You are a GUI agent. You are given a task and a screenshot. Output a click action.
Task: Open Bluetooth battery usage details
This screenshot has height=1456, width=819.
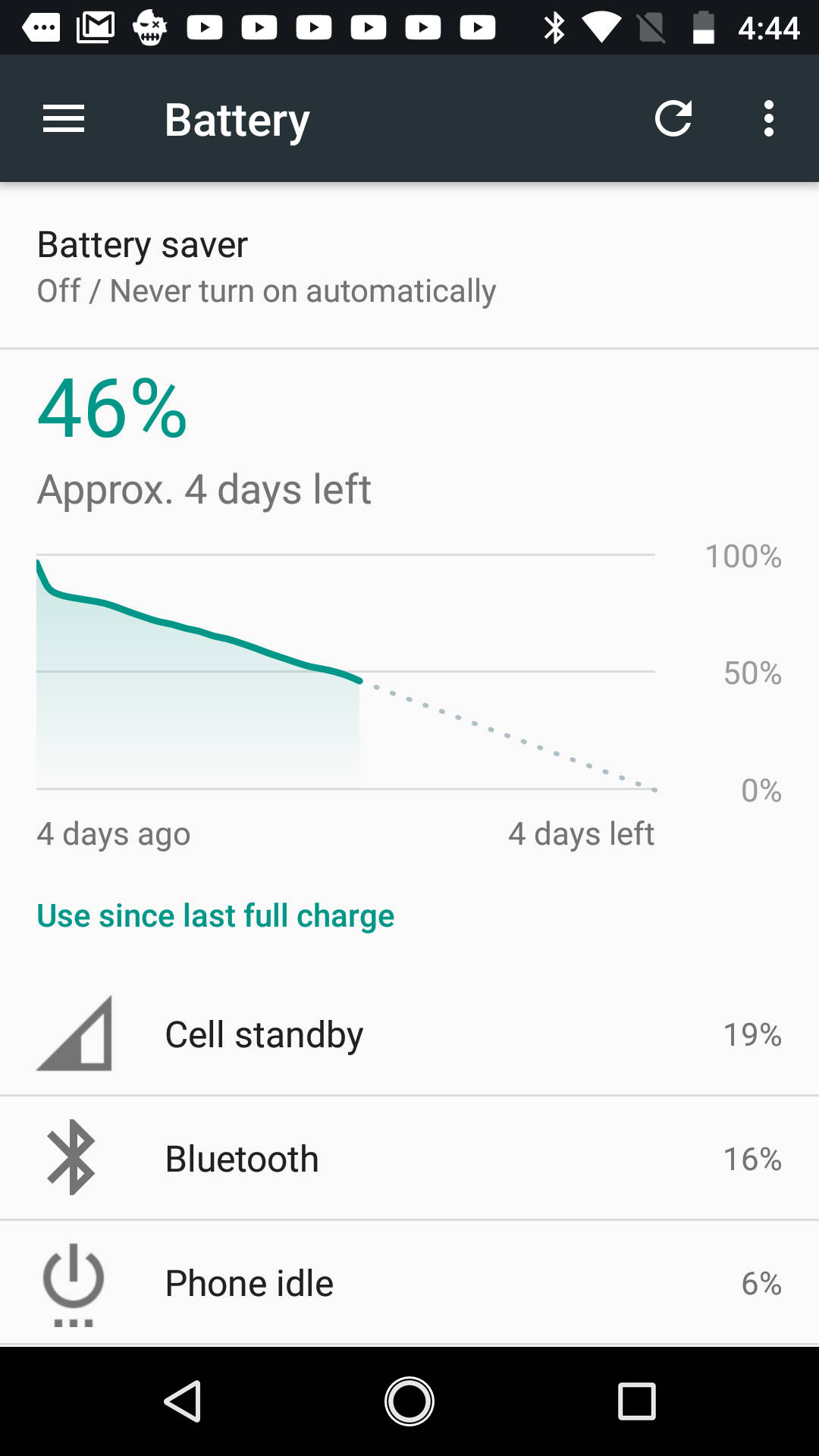(409, 1158)
